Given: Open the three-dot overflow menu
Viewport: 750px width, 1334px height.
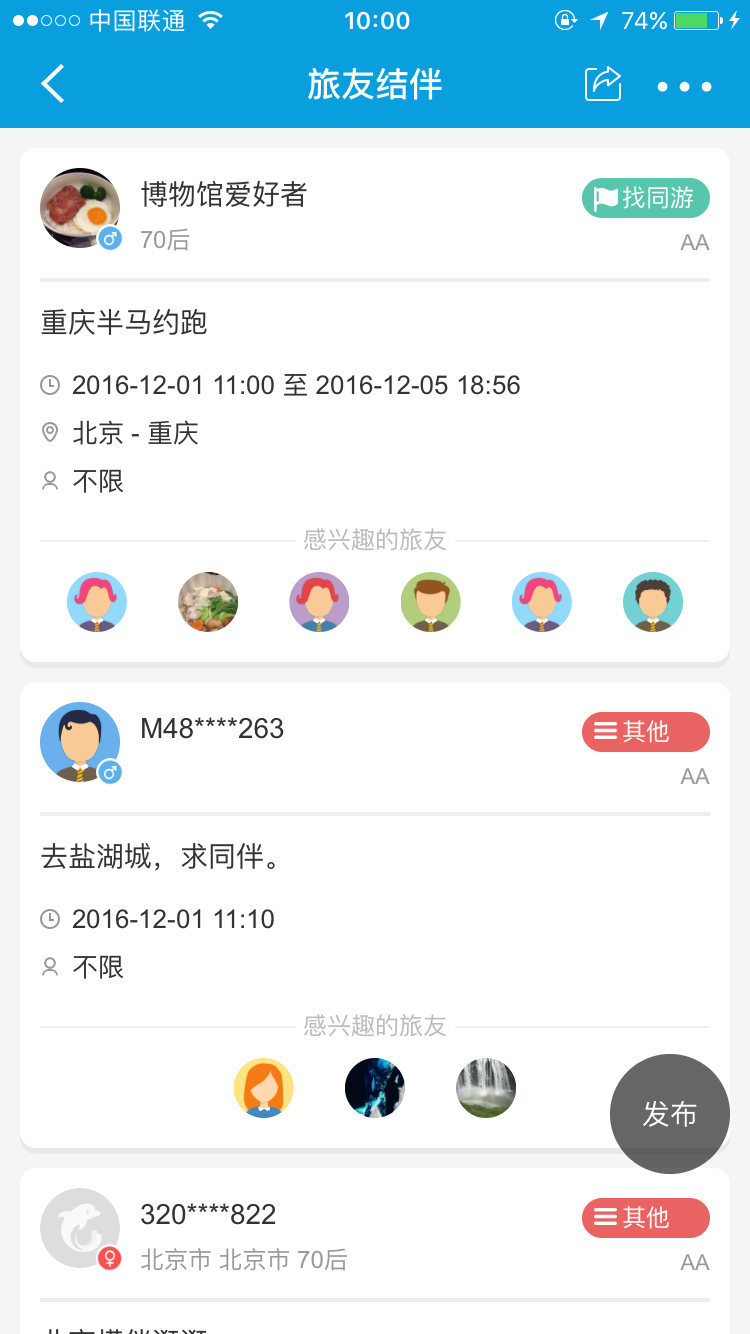Looking at the screenshot, I should [x=685, y=86].
